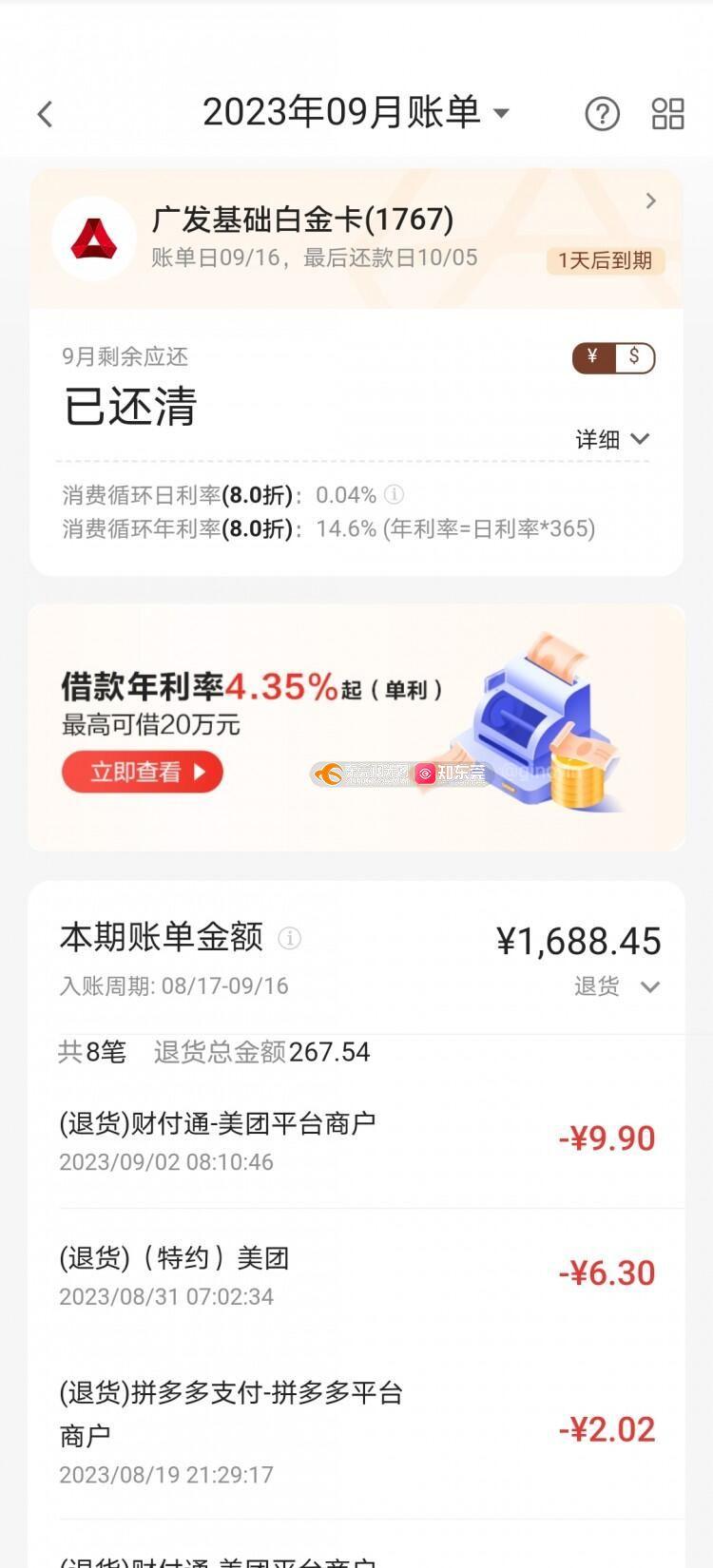Expand the 详细 repayment details
This screenshot has height=1568, width=713.
point(612,439)
